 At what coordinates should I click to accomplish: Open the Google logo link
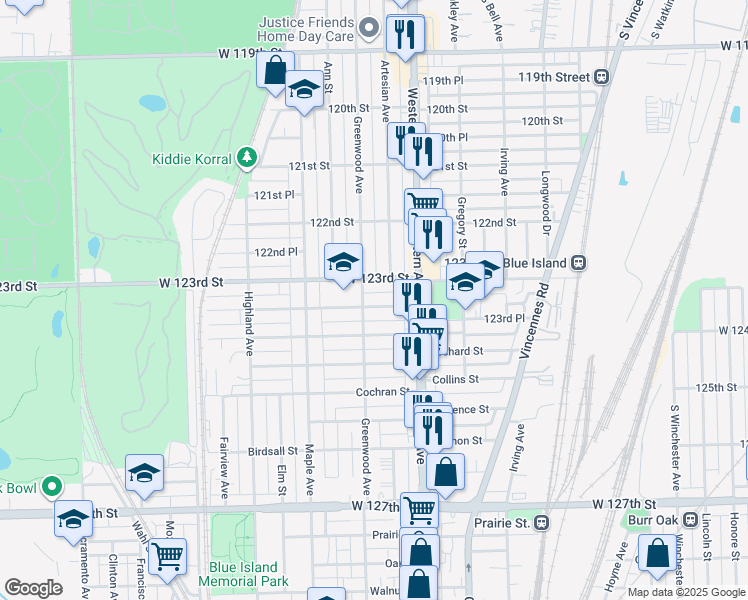(33, 588)
